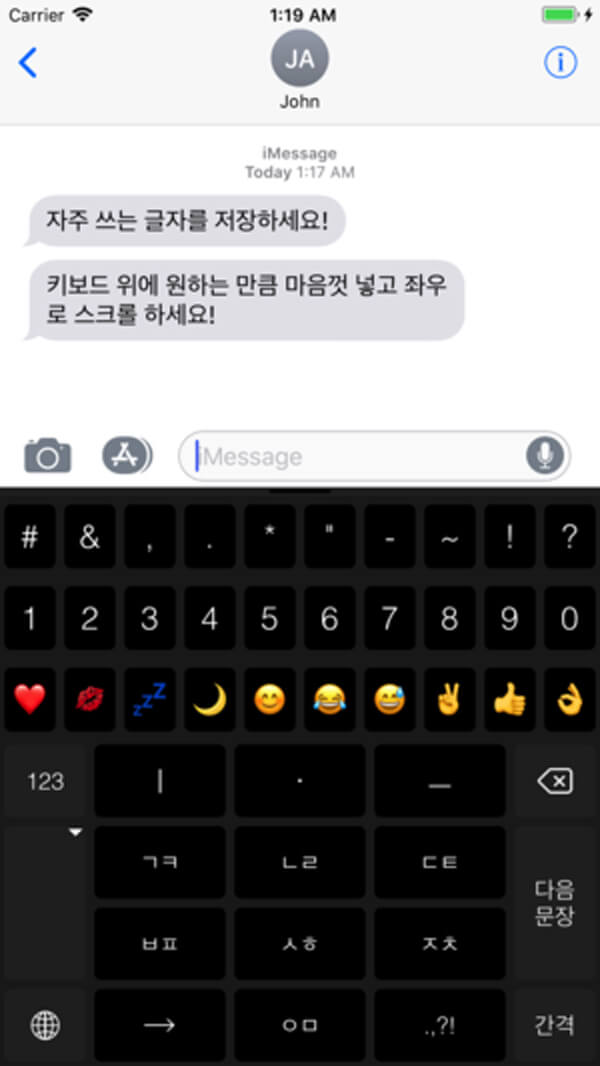Type the hashtag symbol key
Image resolution: width=600 pixels, height=1066 pixels.
pyautogui.click(x=30, y=537)
